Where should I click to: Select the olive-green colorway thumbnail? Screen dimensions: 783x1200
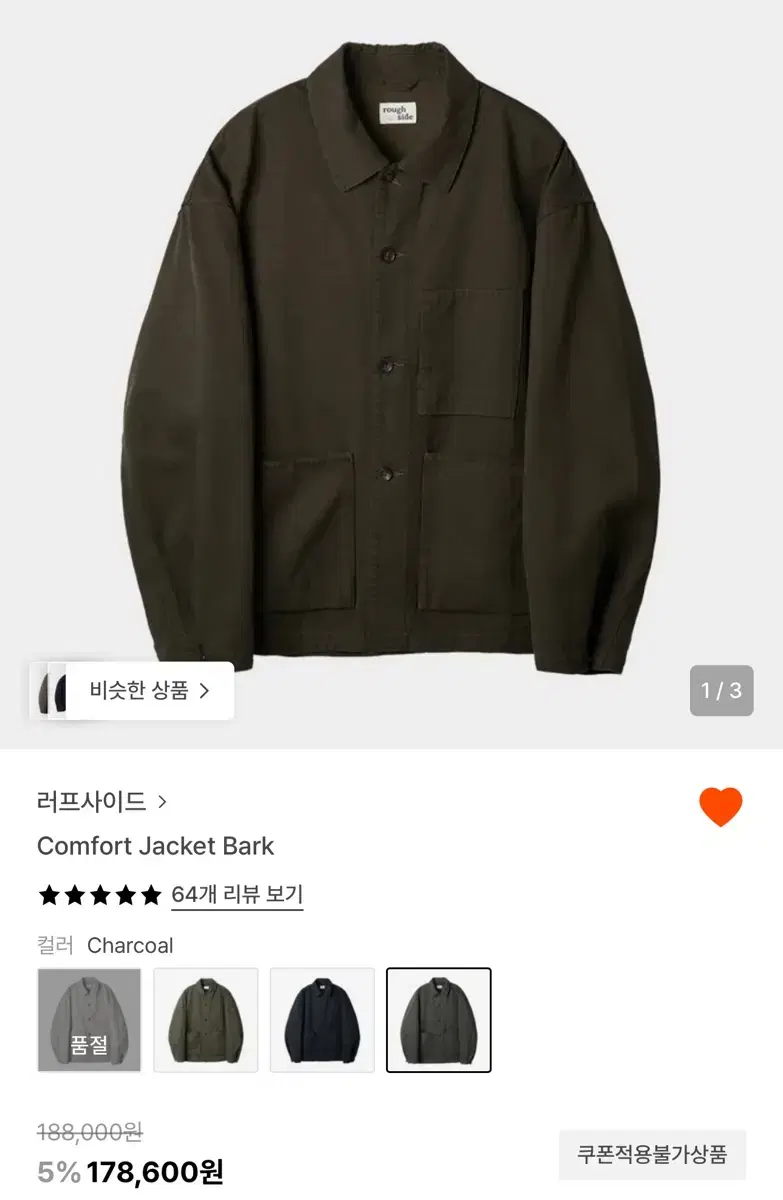pyautogui.click(x=205, y=1019)
